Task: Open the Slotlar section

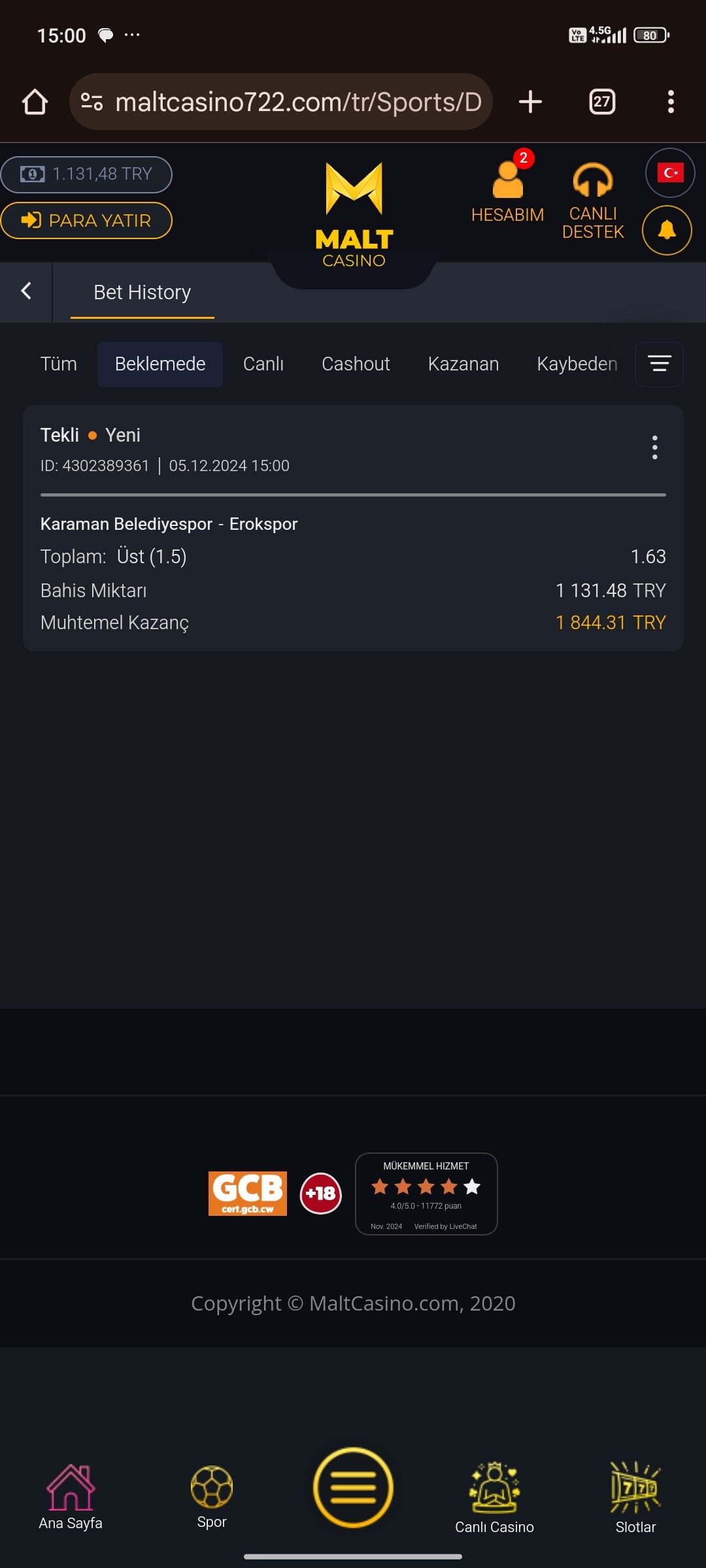Action: 635,1498
